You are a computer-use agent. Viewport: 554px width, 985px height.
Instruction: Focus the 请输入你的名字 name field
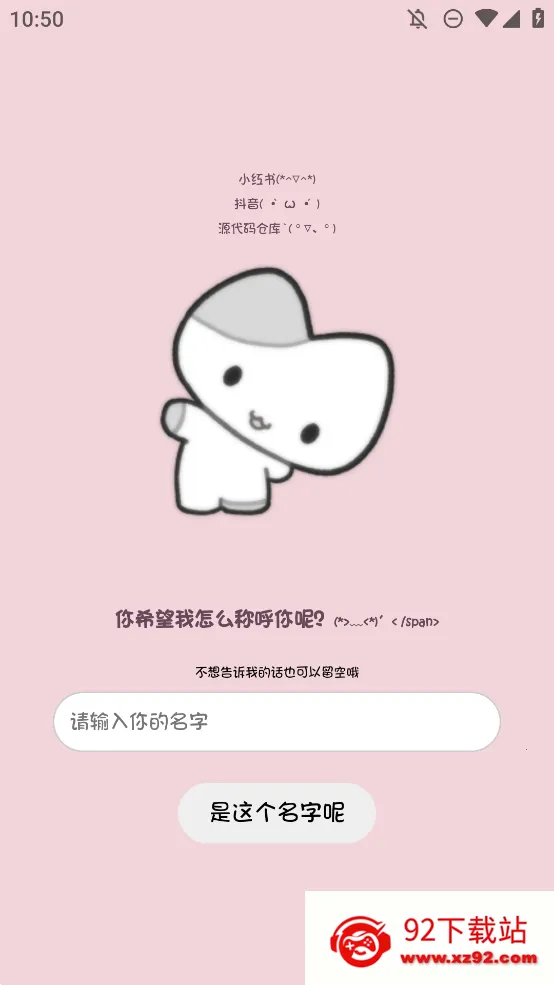point(276,721)
